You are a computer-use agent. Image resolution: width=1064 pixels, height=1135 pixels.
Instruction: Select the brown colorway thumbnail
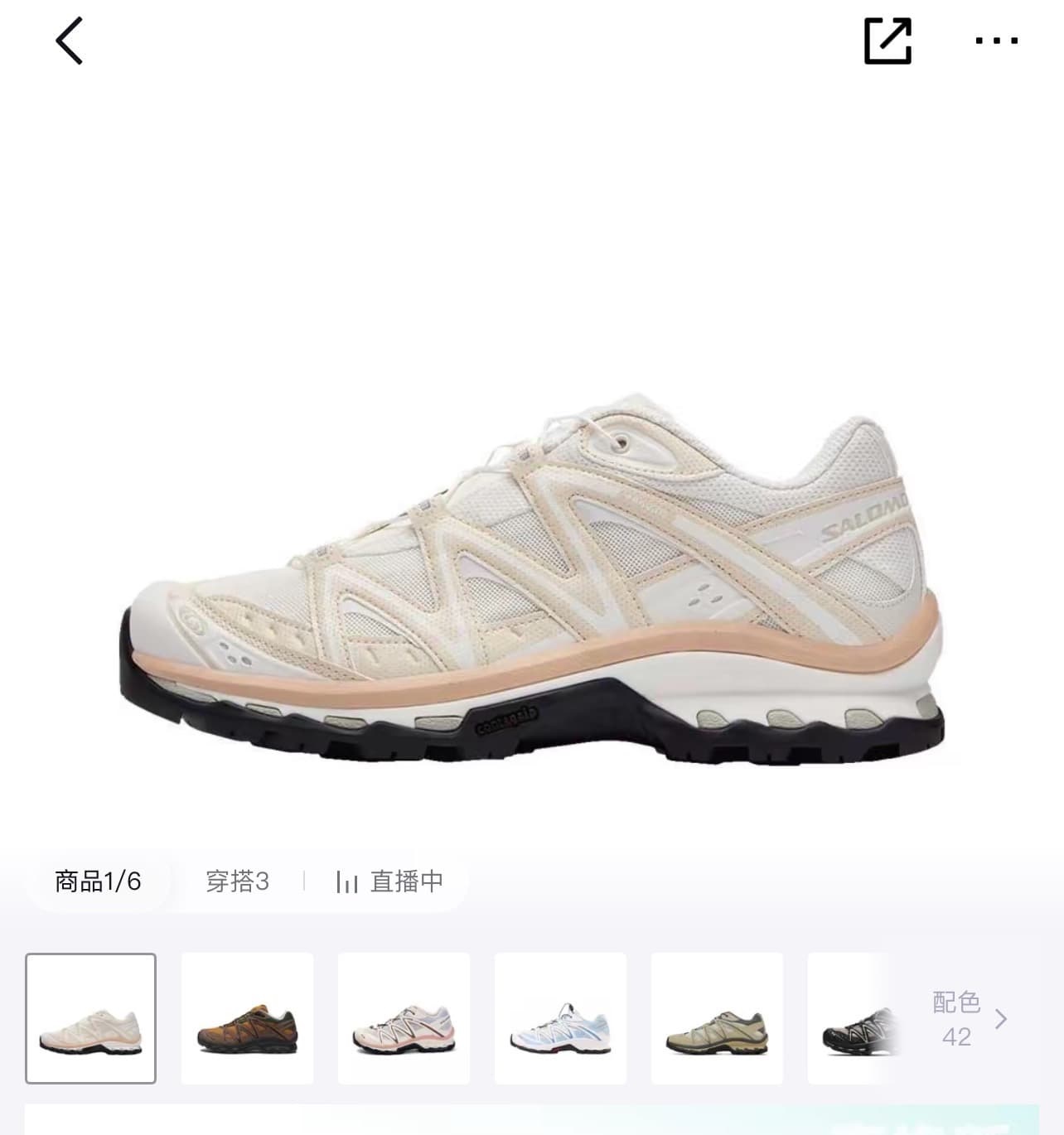(x=247, y=1018)
